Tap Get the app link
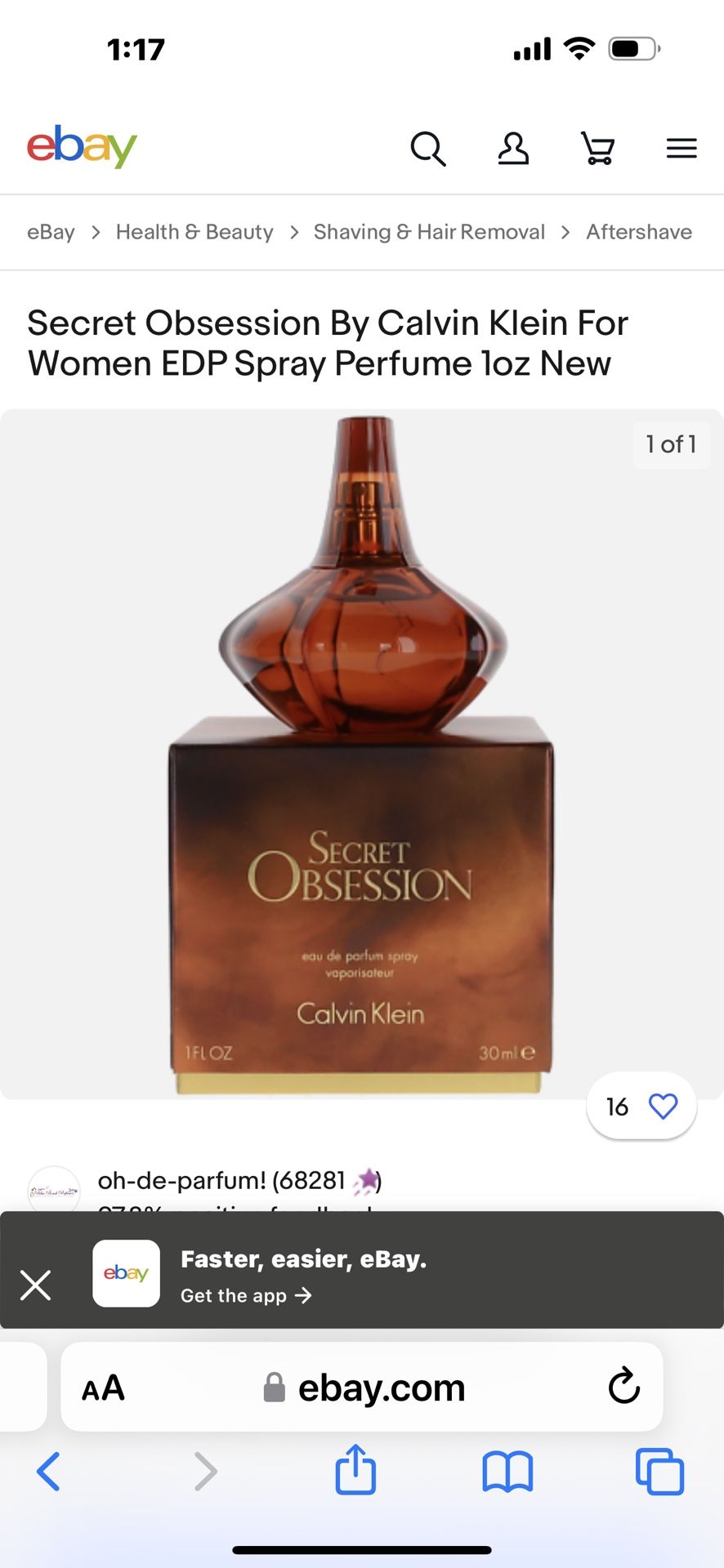Screen dimensions: 724x1568 coord(246,1296)
